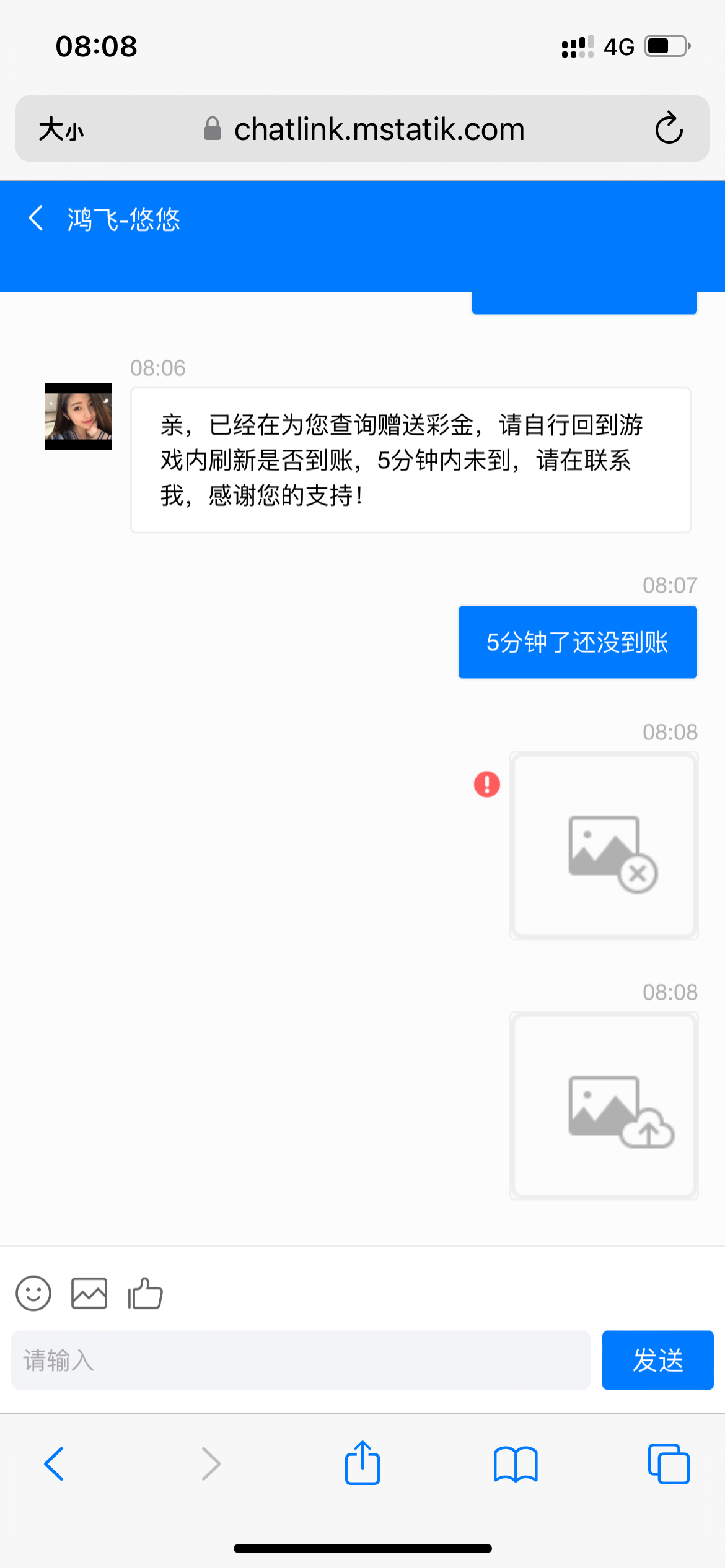Tap the browser share button
The width and height of the screenshot is (725, 1568).
362,1464
